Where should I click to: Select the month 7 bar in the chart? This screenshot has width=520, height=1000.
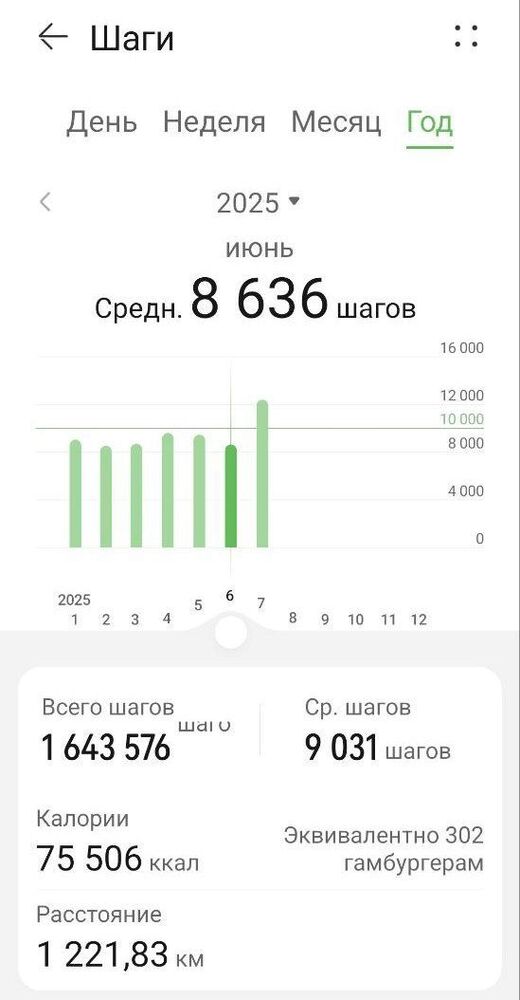coord(262,474)
